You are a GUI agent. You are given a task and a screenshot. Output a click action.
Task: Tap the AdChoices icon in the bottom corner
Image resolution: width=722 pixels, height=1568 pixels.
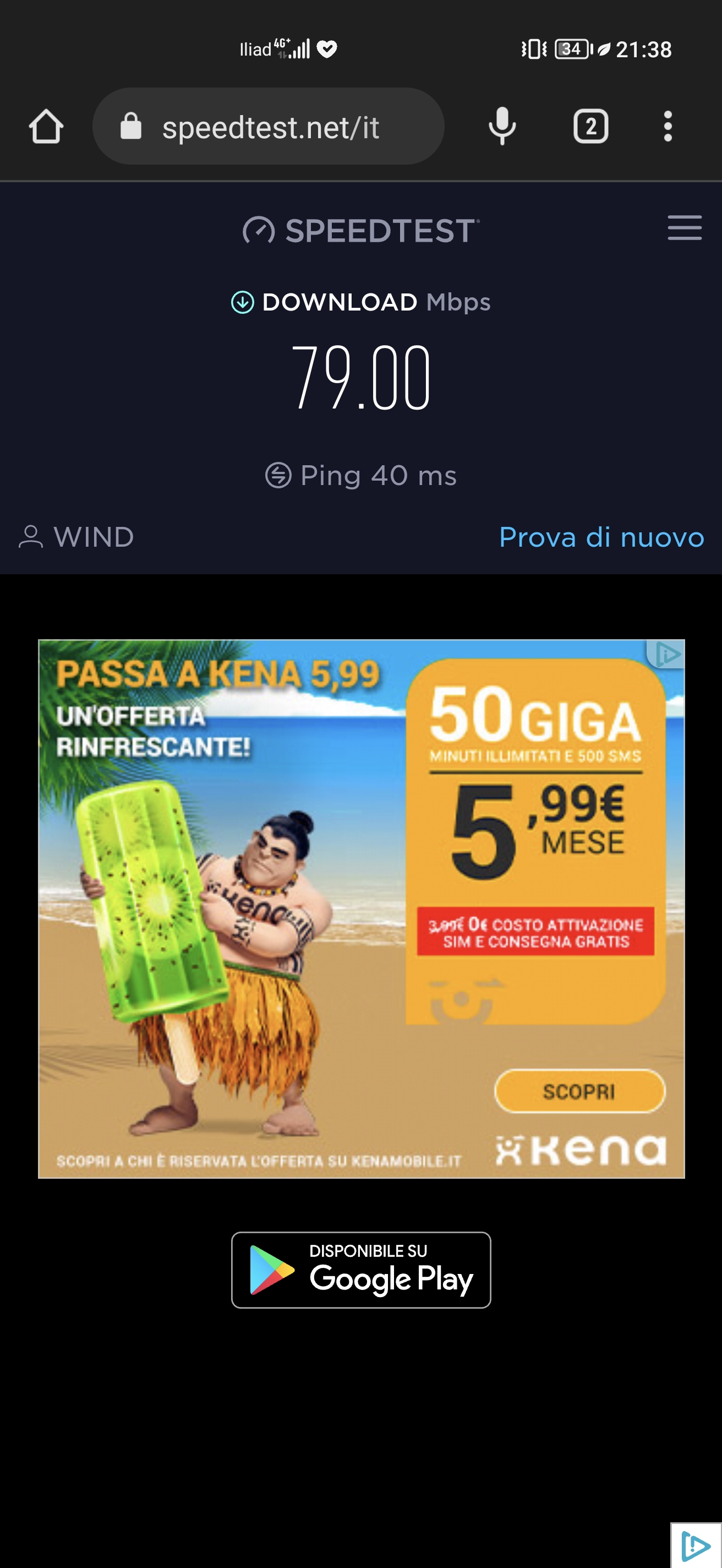(x=697, y=1545)
